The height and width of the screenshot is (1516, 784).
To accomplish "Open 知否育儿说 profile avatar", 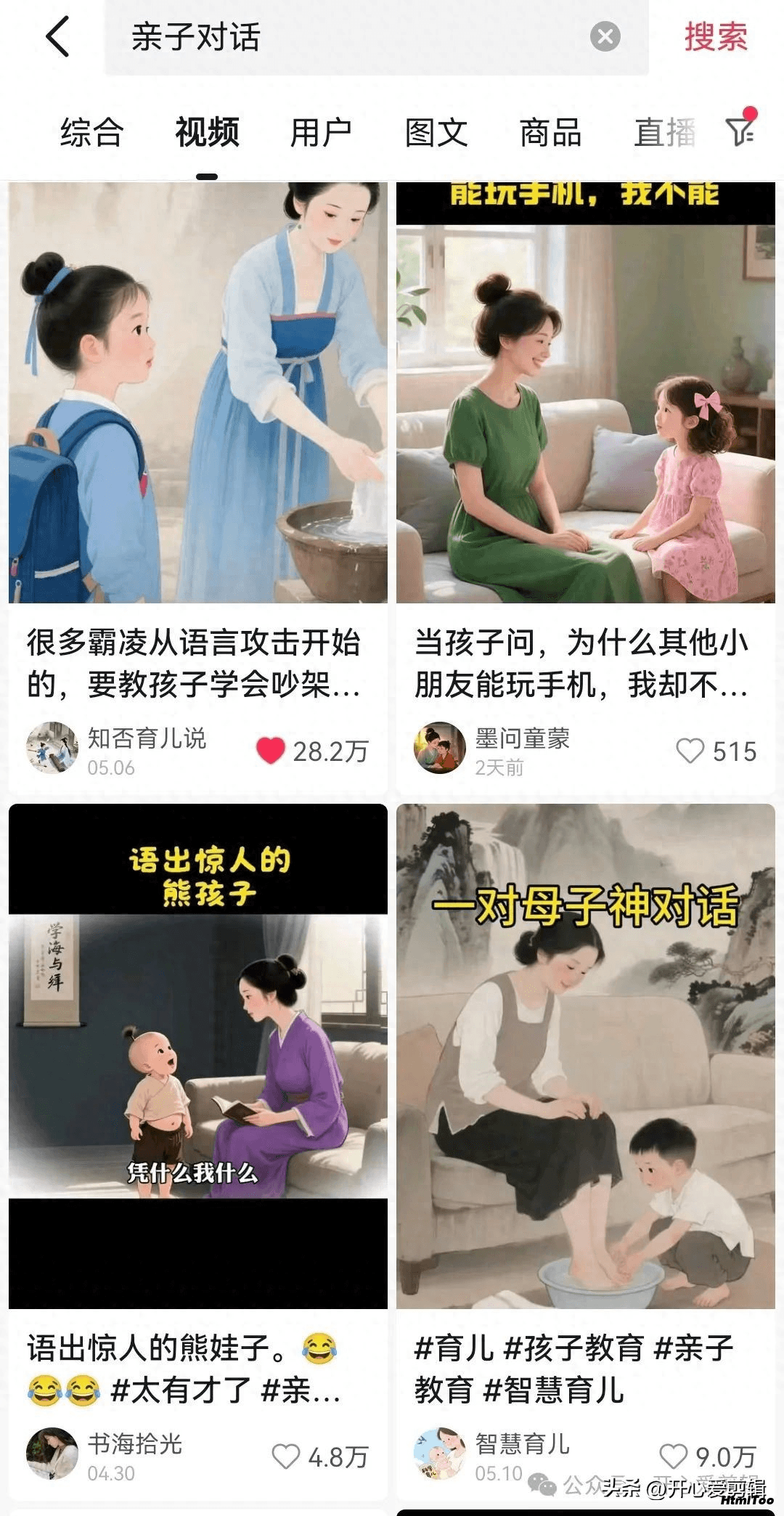I will pyautogui.click(x=52, y=748).
